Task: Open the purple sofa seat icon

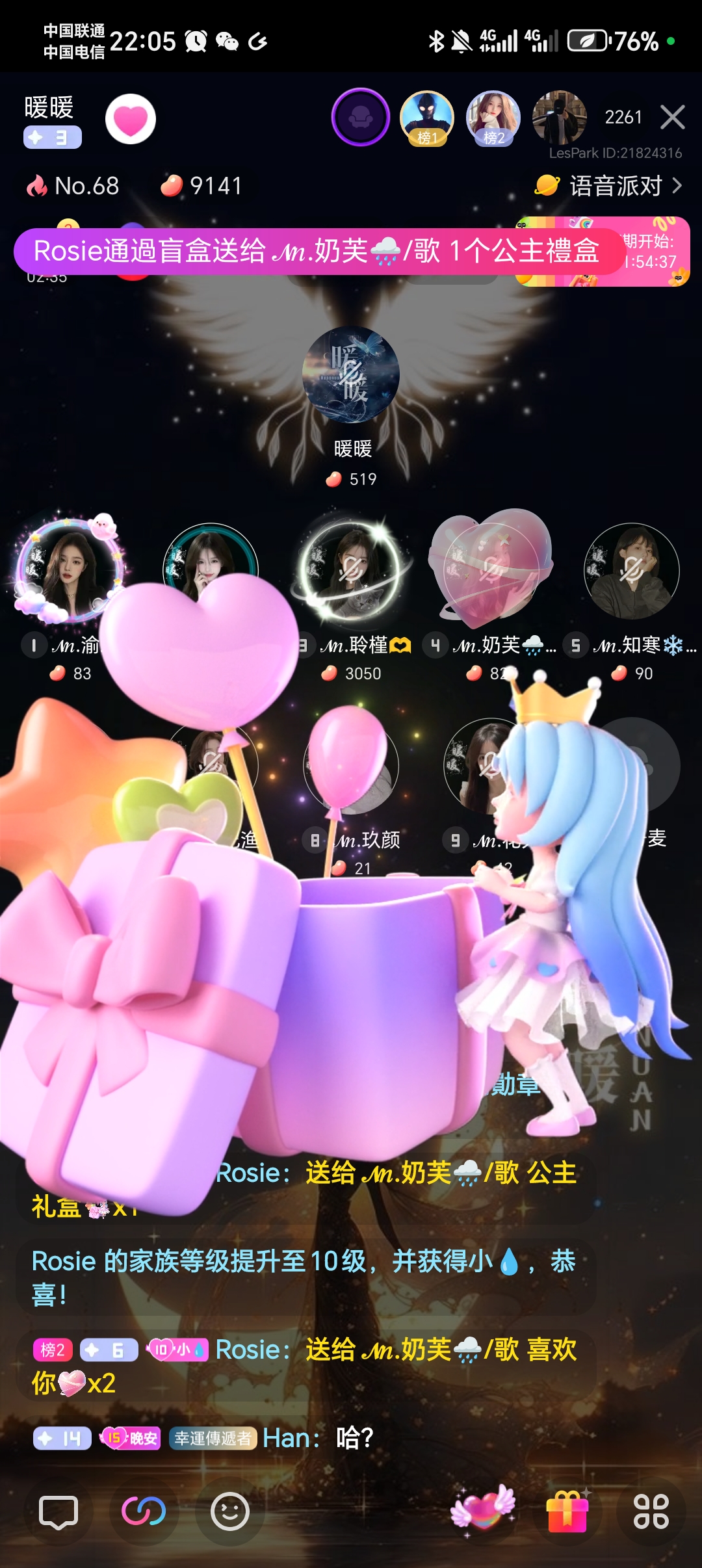Action: click(x=361, y=118)
